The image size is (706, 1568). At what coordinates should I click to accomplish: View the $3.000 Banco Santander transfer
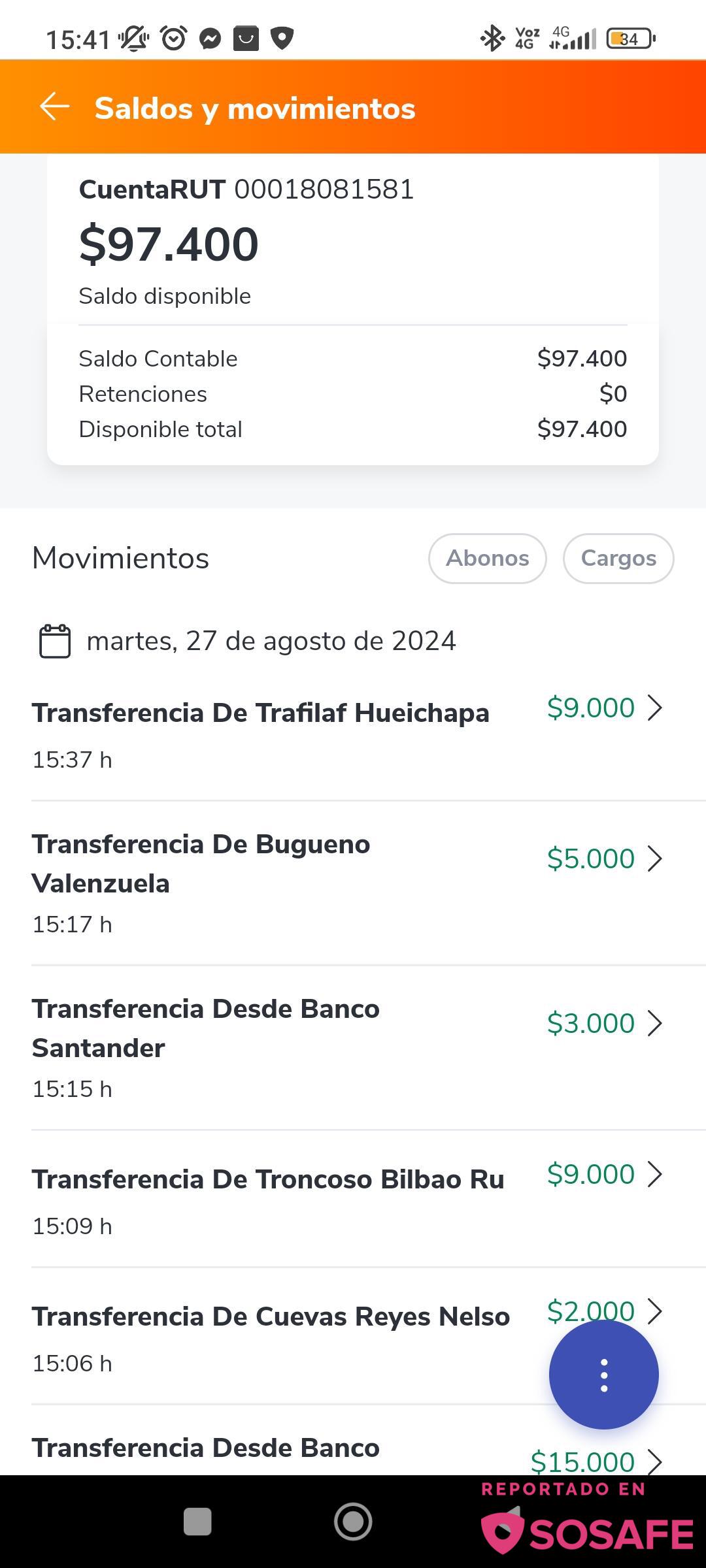tap(353, 1048)
